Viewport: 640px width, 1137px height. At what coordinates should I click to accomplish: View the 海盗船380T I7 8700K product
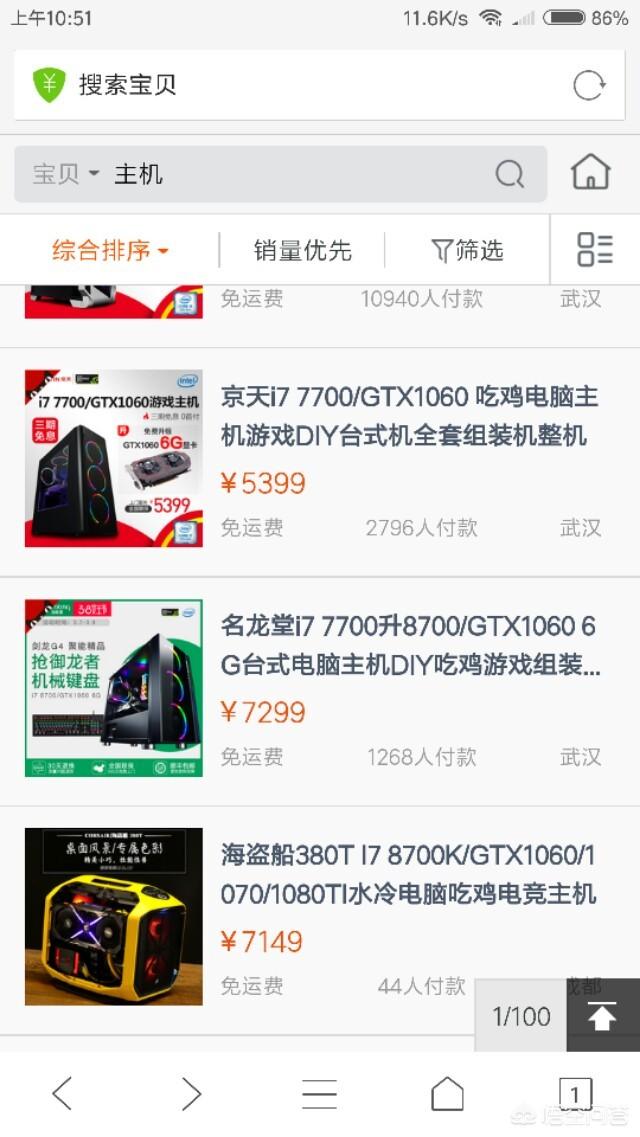[408, 875]
